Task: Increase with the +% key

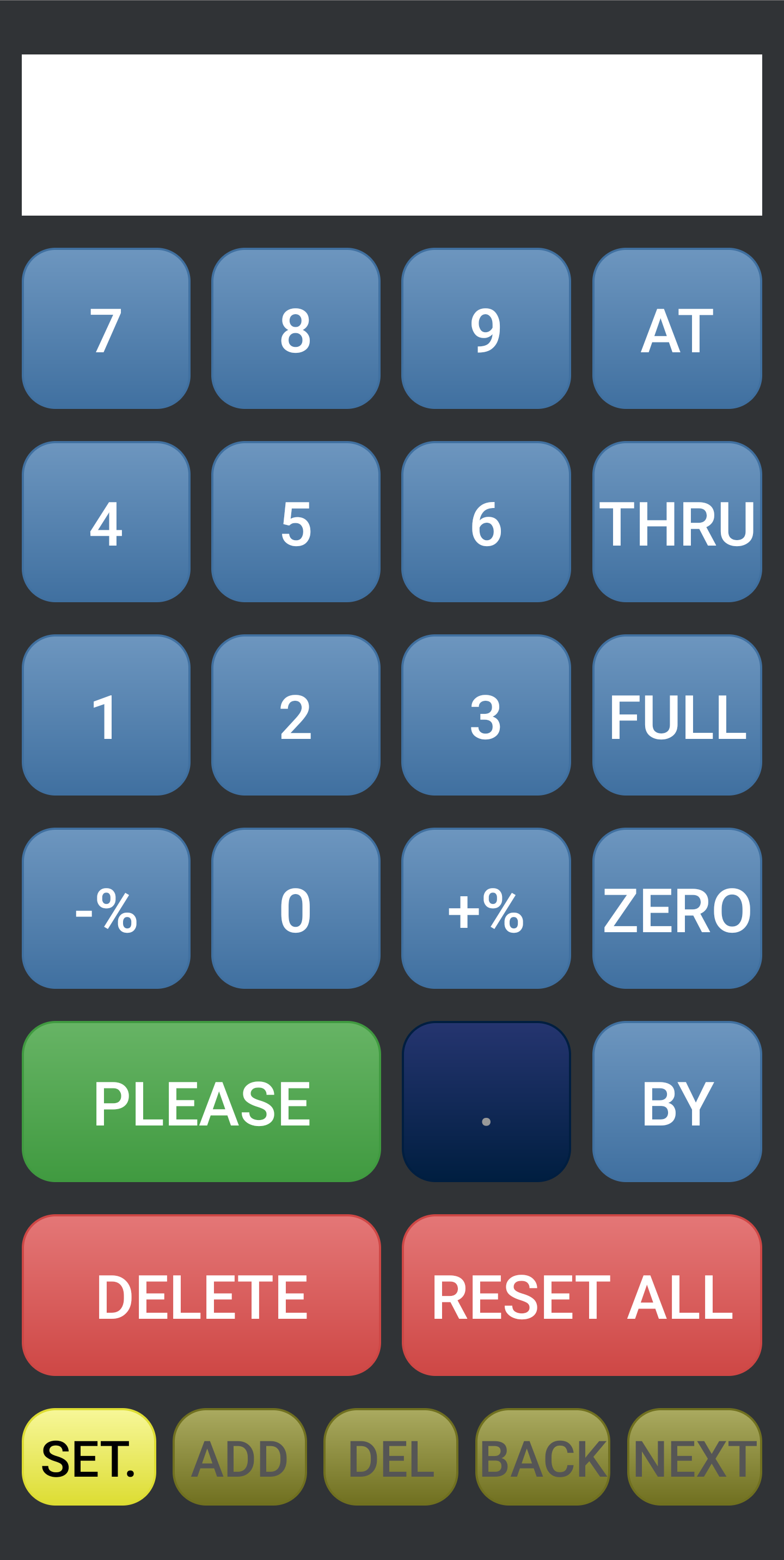Action: (486, 908)
